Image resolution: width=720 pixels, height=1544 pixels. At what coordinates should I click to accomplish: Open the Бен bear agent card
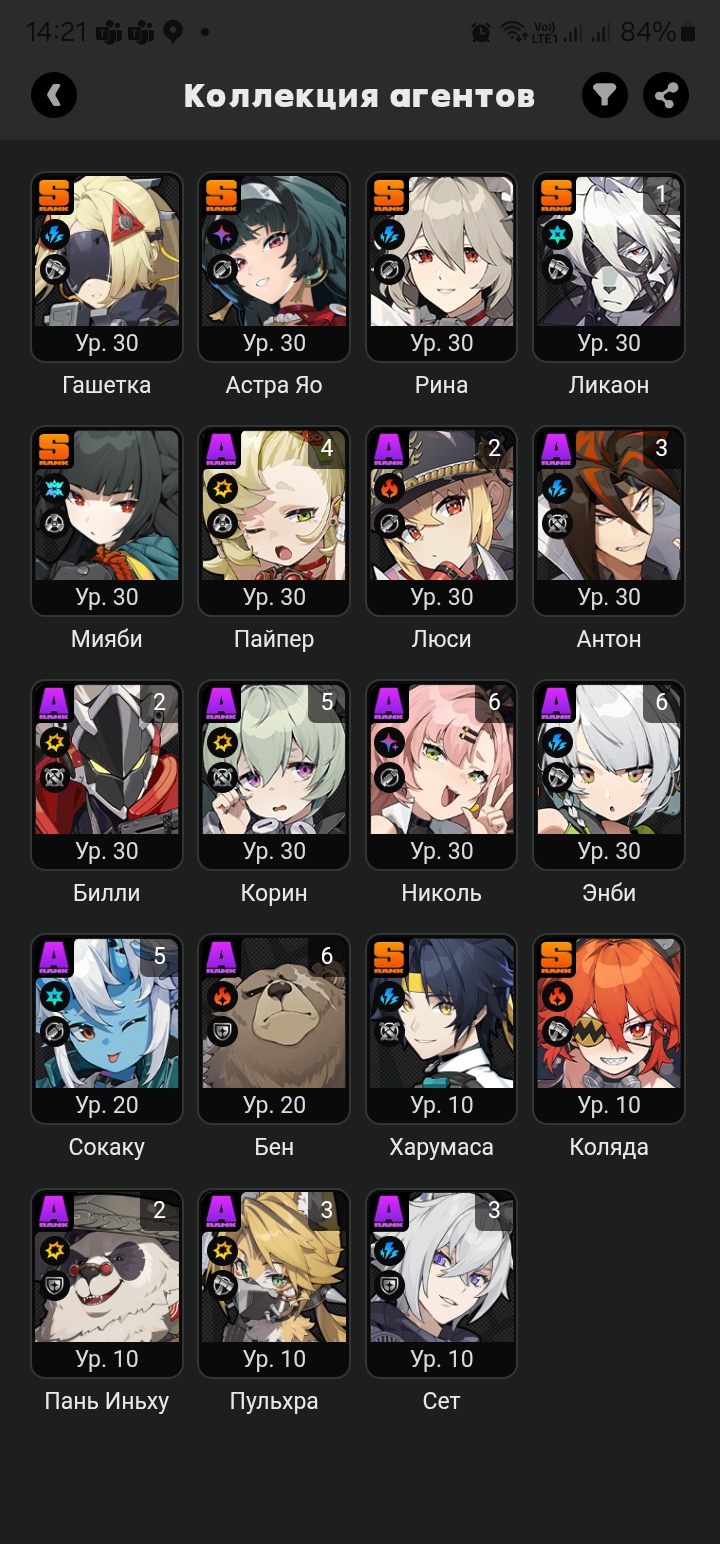[x=274, y=1029]
